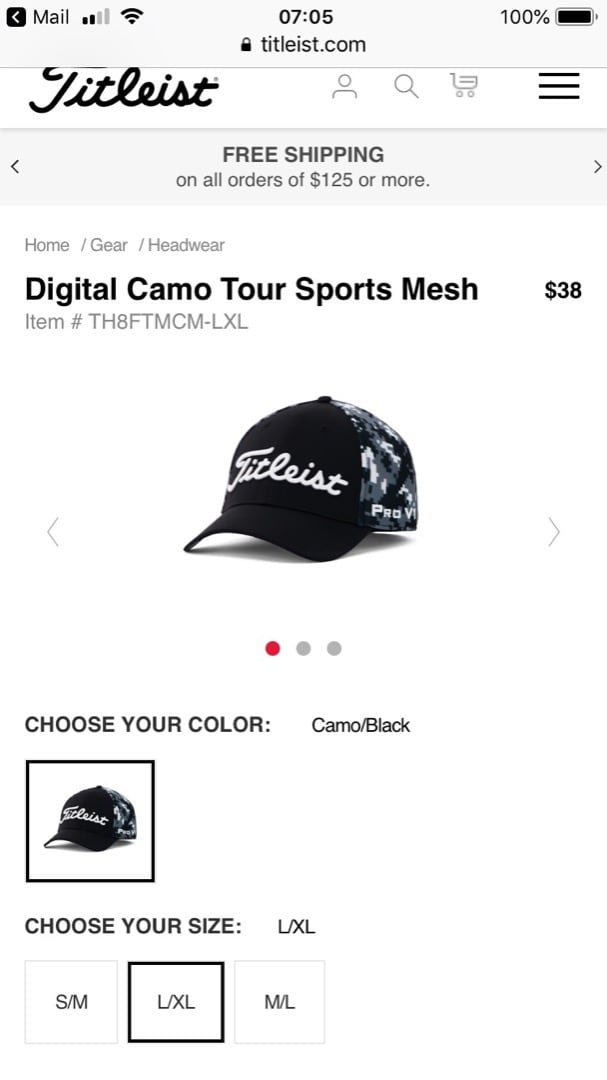This screenshot has height=1080, width=607.
Task: Tap the Titleist logo to go home
Action: tap(124, 89)
